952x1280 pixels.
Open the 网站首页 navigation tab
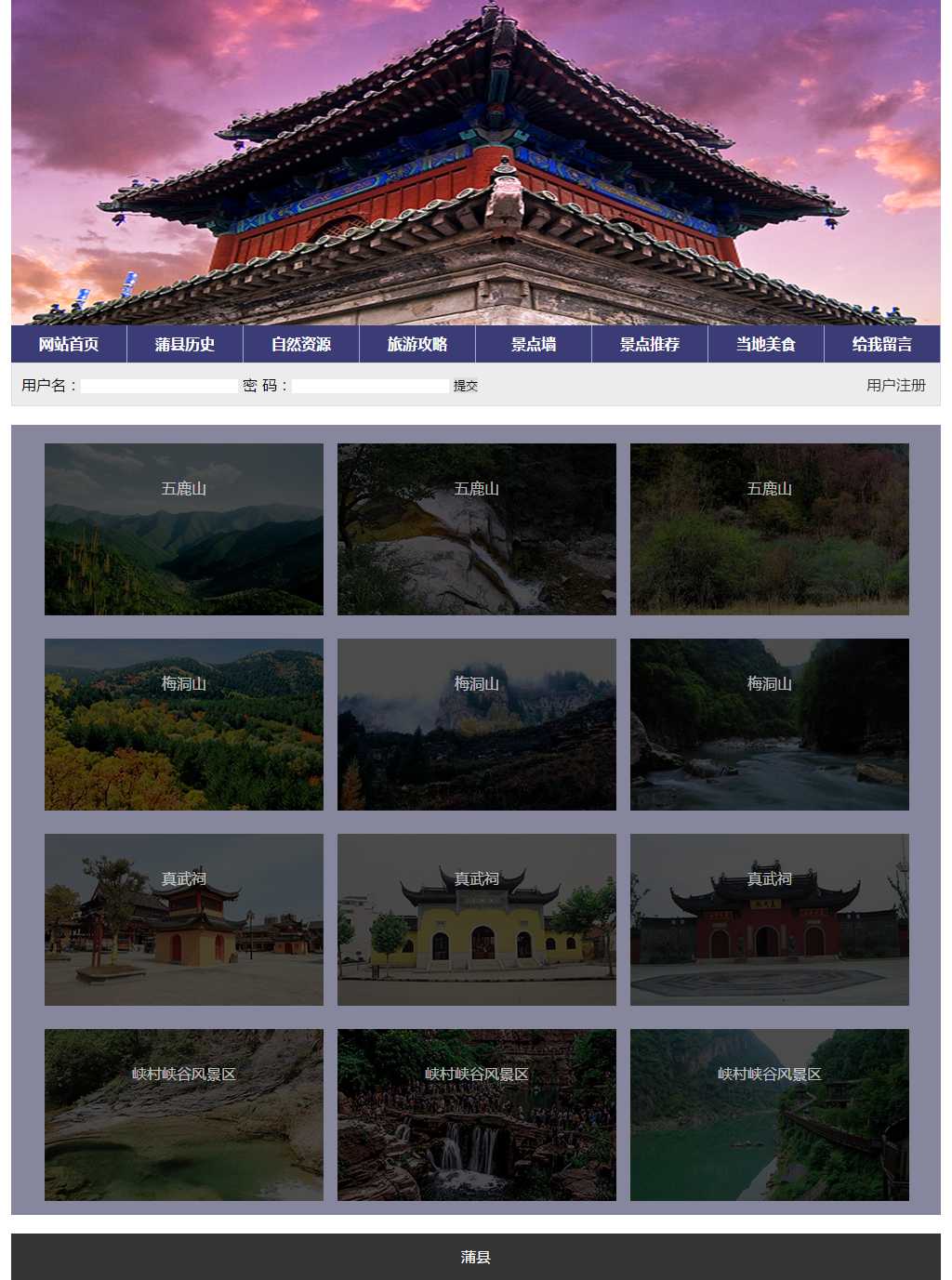(69, 344)
